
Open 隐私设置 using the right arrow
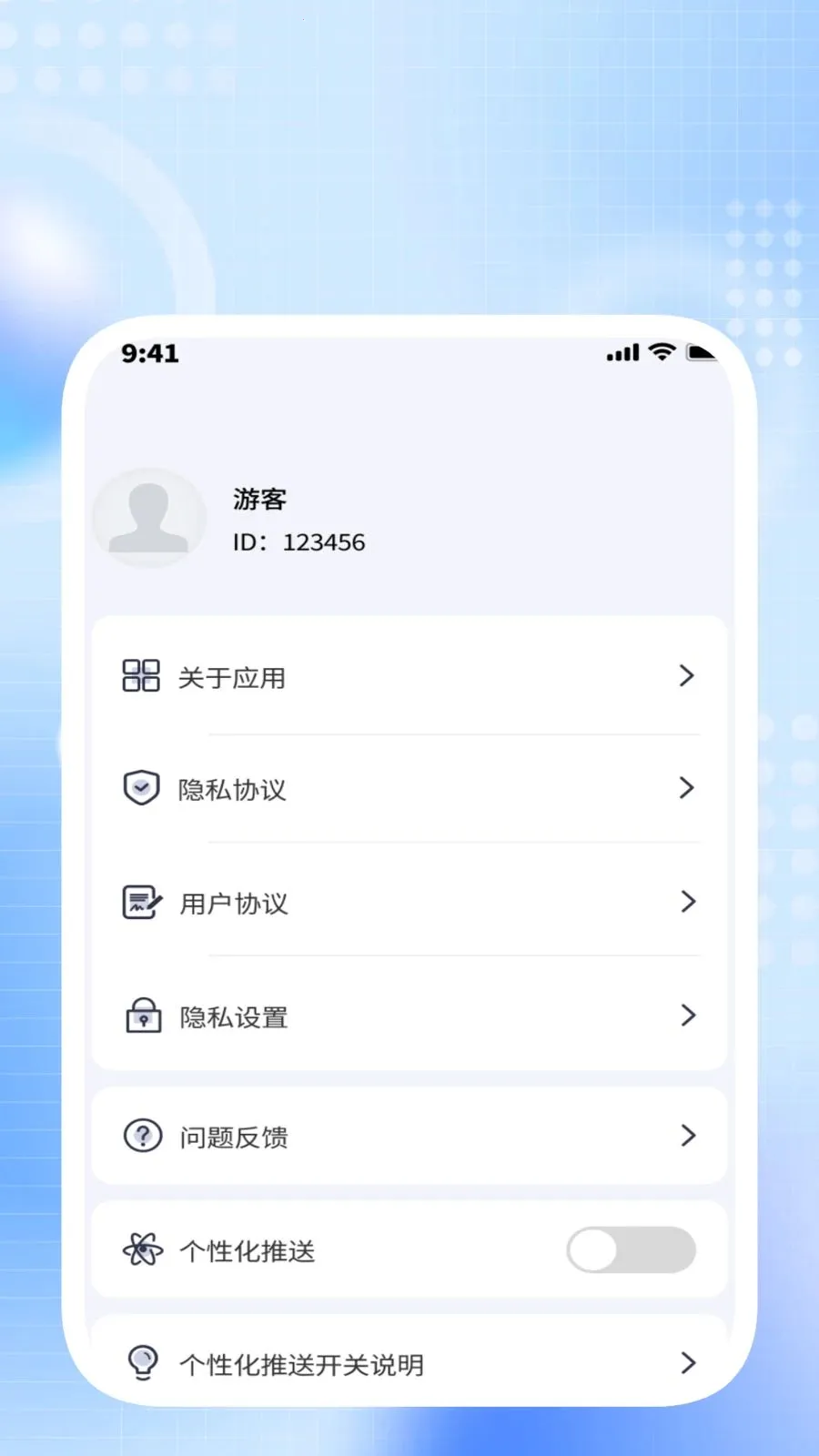click(x=687, y=1016)
